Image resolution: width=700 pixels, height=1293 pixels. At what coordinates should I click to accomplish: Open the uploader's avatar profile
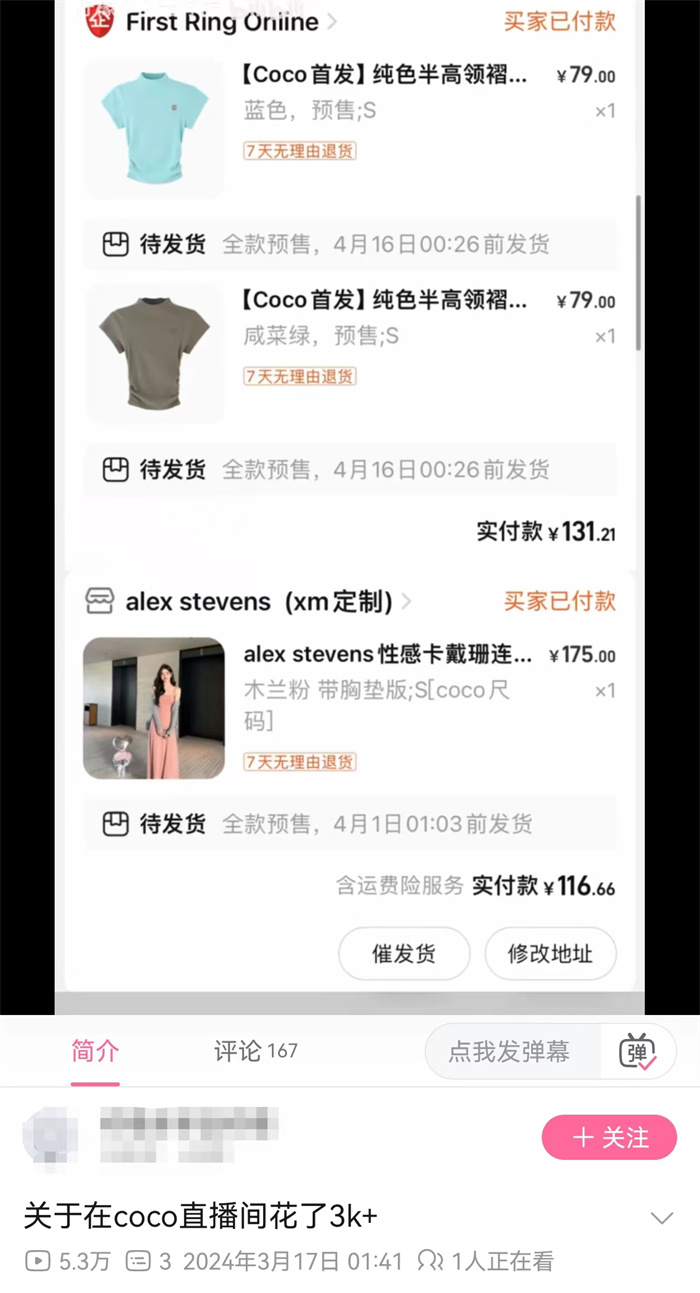click(52, 1137)
